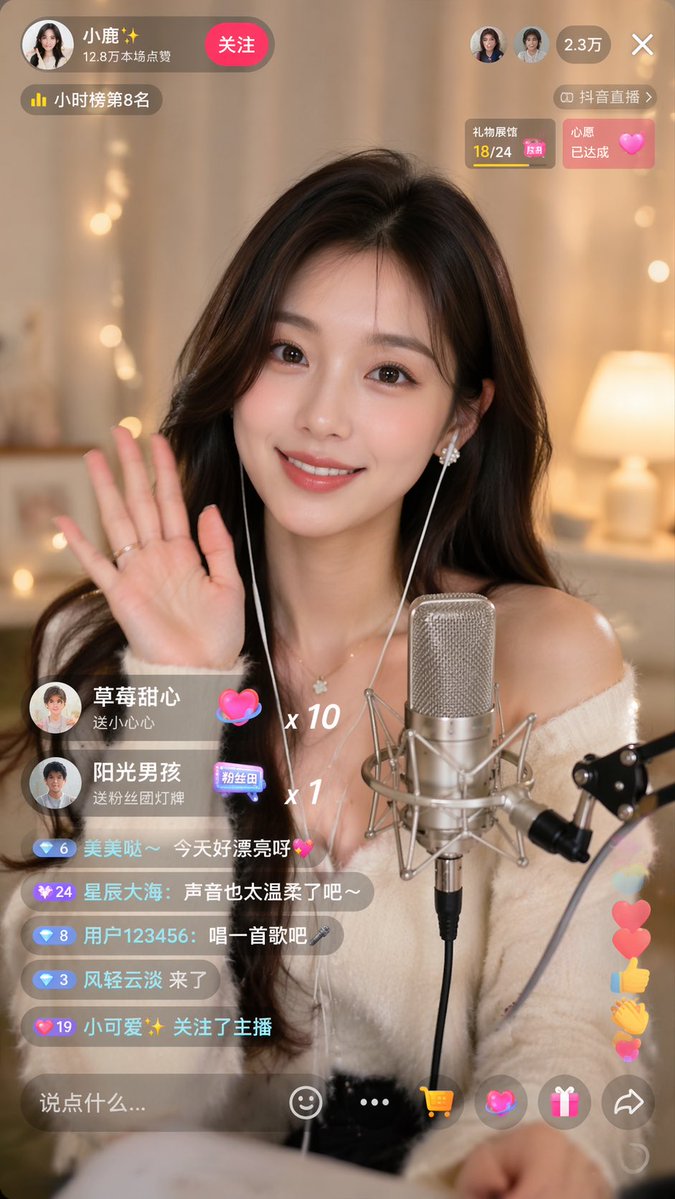Share this live stream
Viewport: 675px width, 1199px height.
628,1102
